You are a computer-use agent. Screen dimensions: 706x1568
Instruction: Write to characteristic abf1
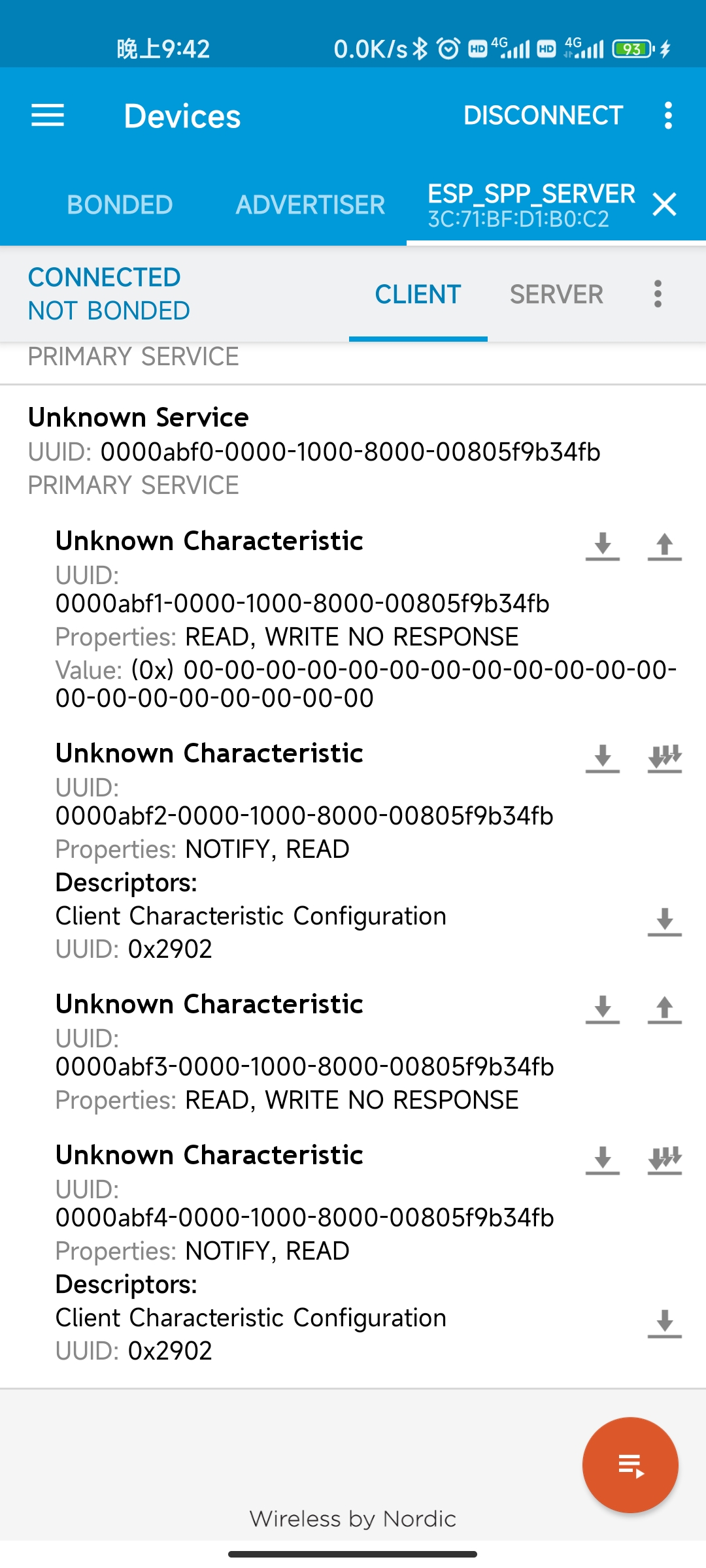(x=664, y=546)
